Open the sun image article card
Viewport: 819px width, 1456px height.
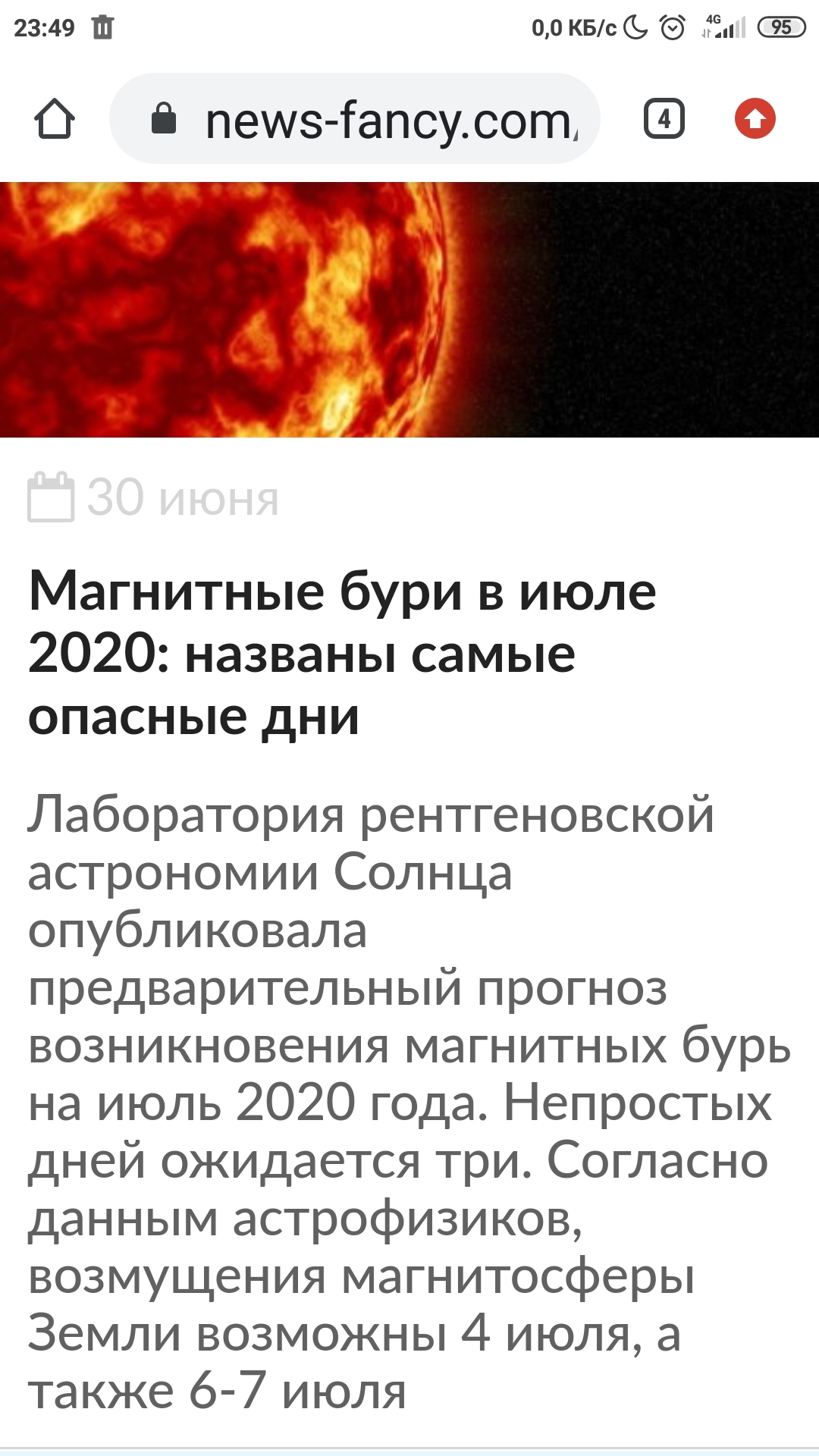point(409,309)
